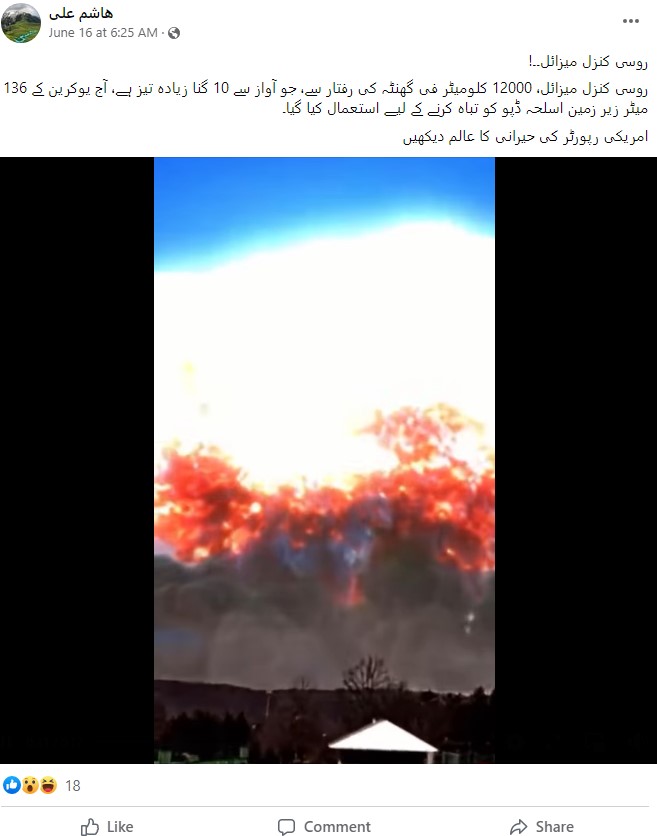Open the post's three-dot options menu
This screenshot has width=657, height=836.
pyautogui.click(x=630, y=20)
